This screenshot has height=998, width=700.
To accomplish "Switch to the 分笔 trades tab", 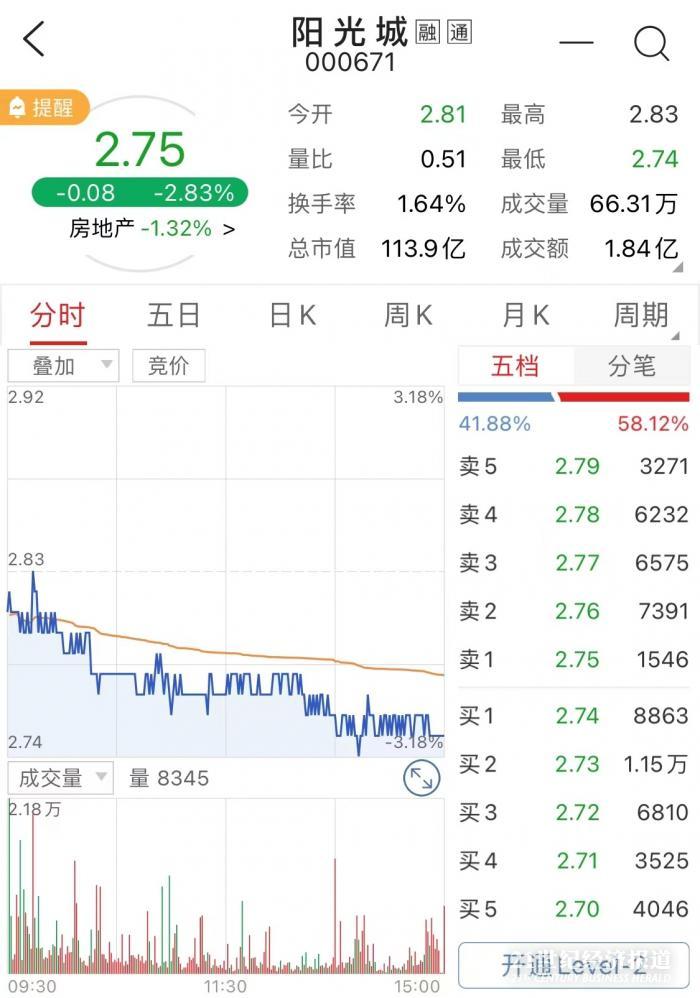I will [x=631, y=367].
